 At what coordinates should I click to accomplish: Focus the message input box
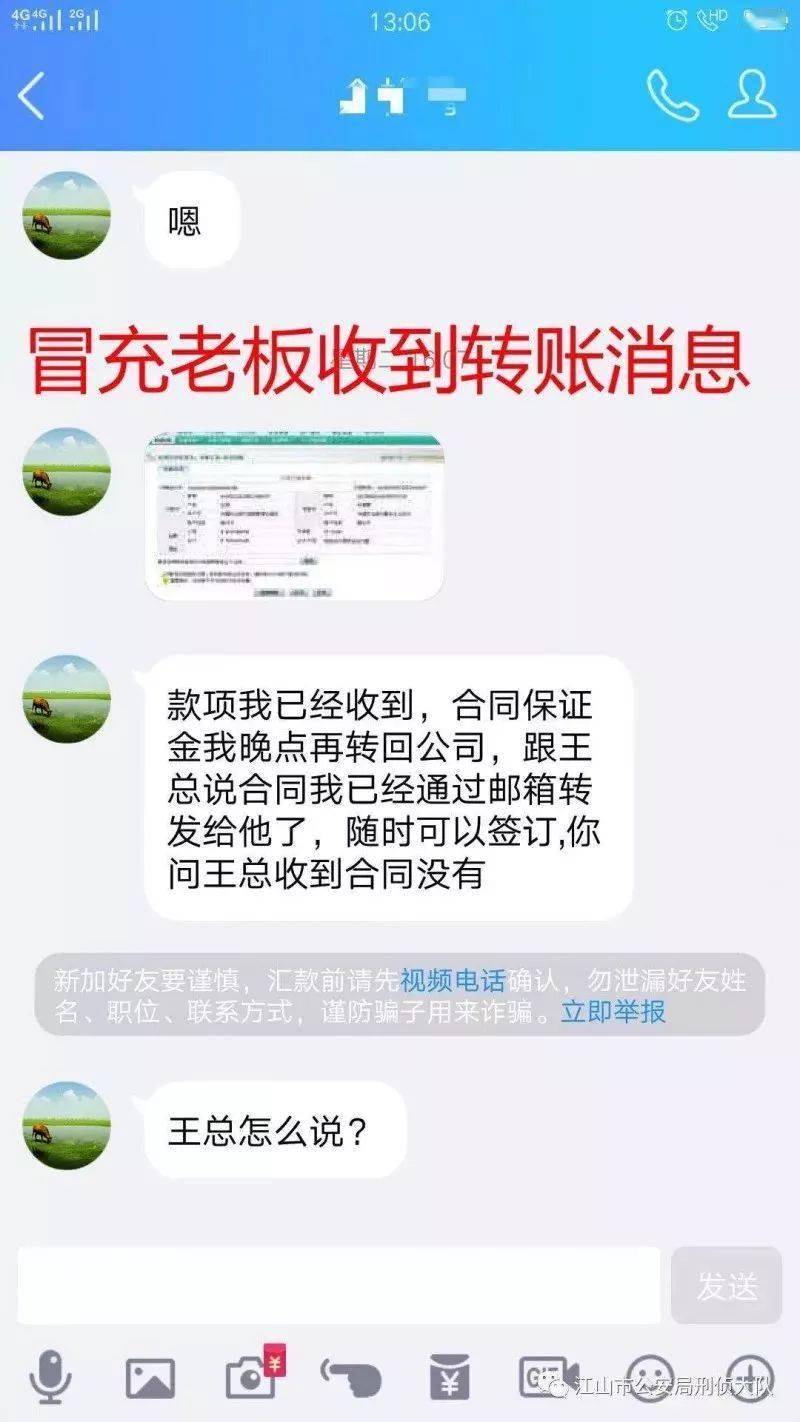point(338,1286)
